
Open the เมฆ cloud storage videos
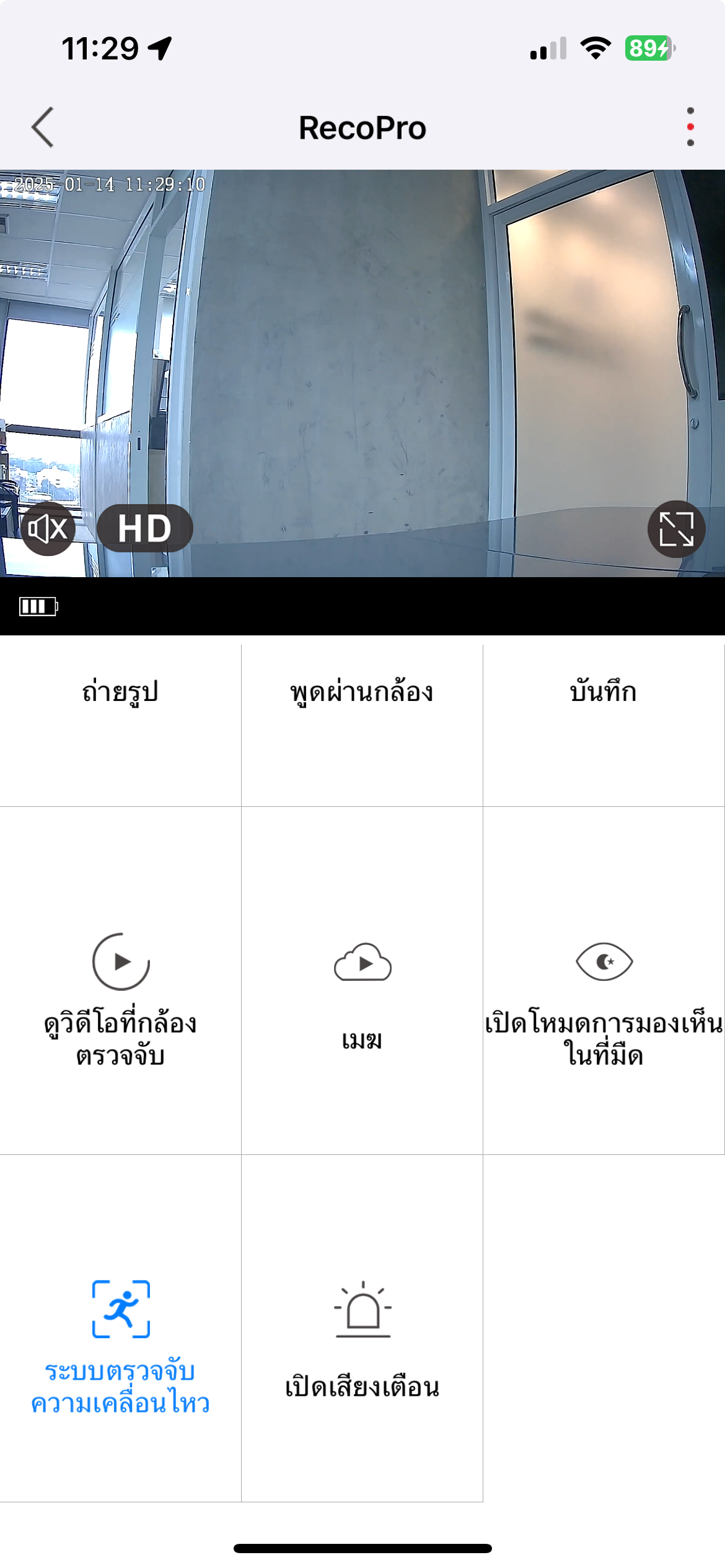point(362,991)
